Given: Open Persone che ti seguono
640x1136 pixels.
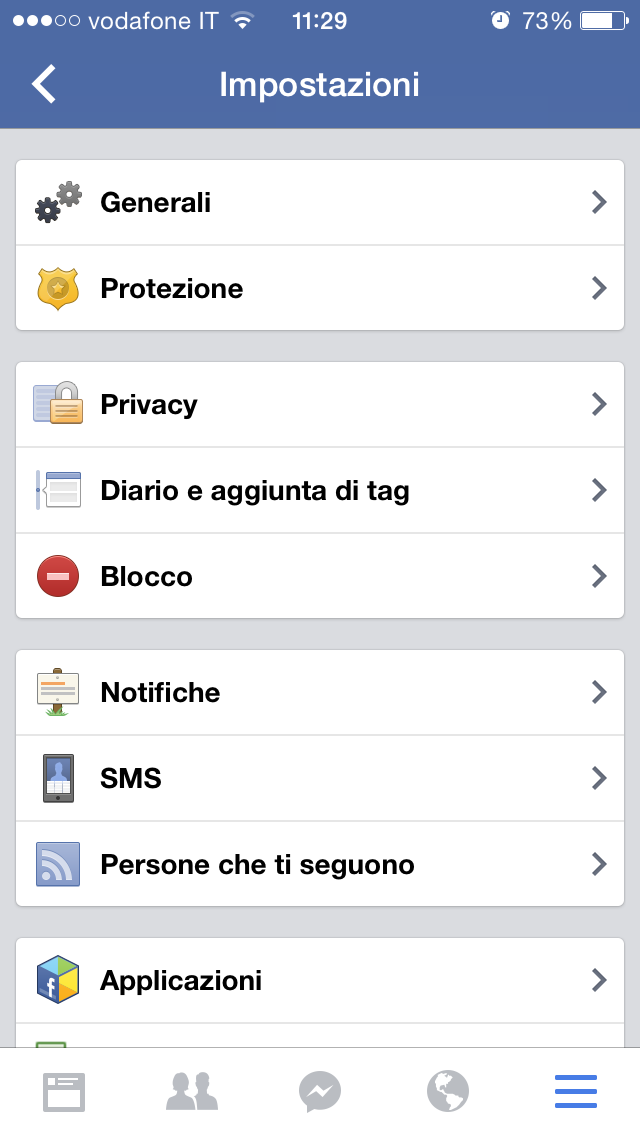Looking at the screenshot, I should coord(320,865).
